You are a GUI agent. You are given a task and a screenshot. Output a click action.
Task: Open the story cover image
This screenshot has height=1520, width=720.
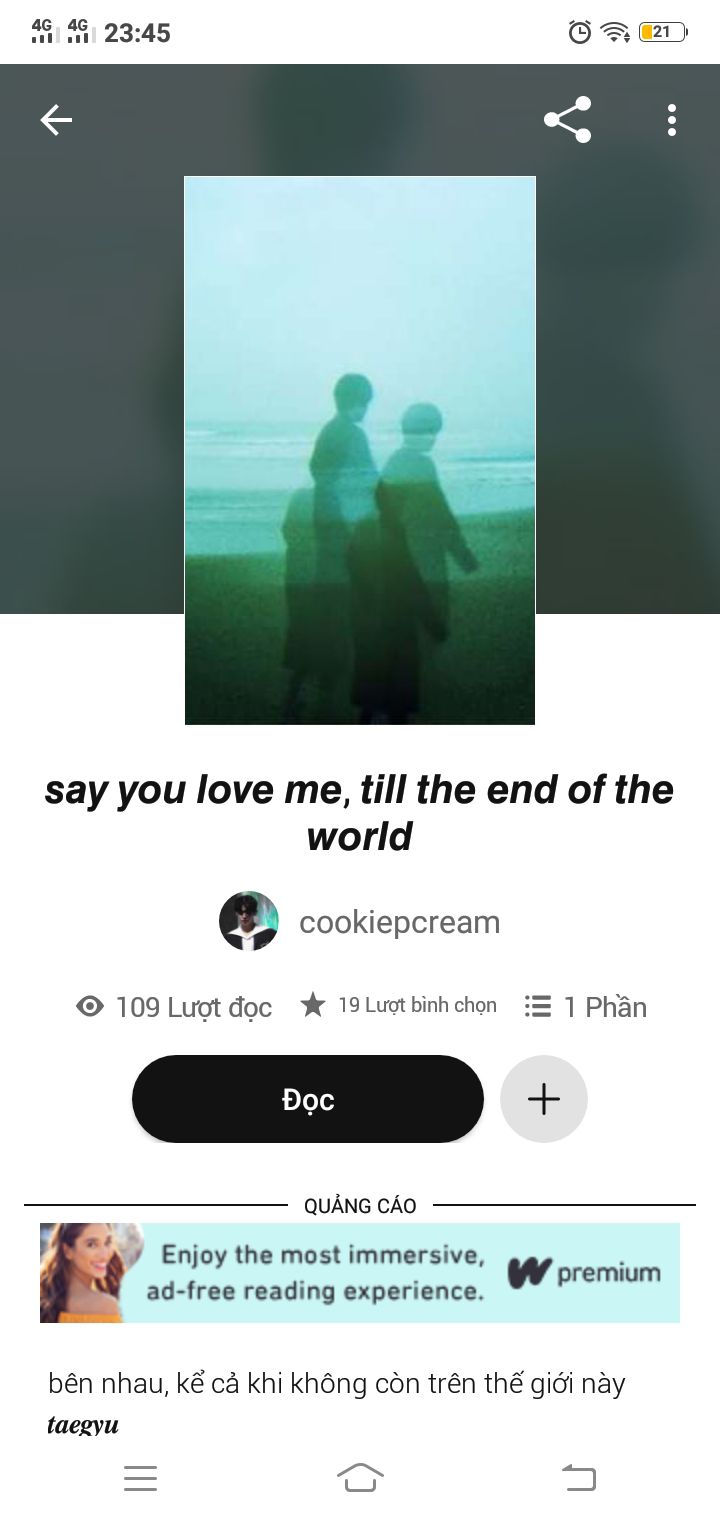[x=360, y=450]
